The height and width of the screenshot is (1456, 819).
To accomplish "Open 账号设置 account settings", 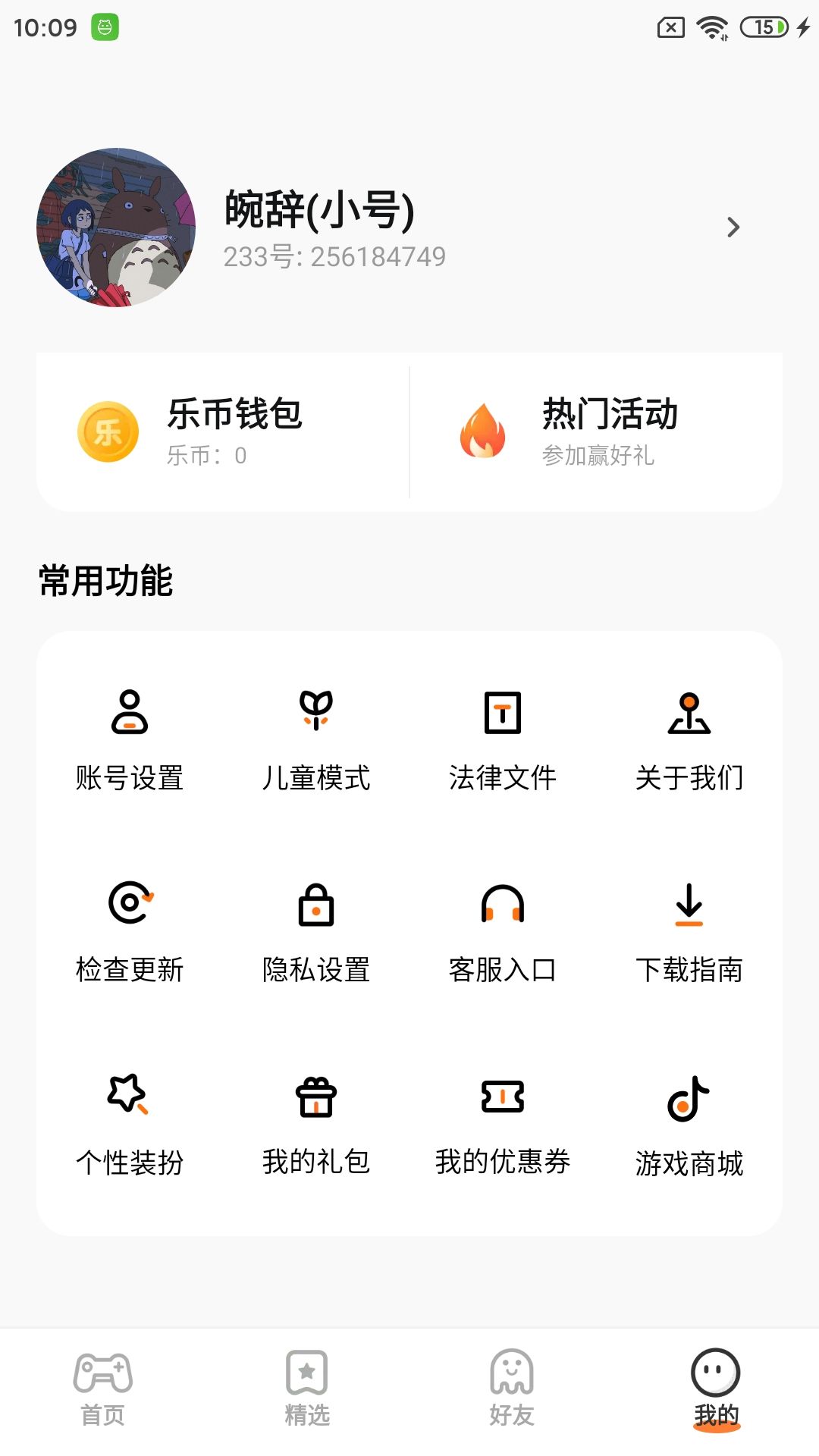I will pyautogui.click(x=130, y=739).
